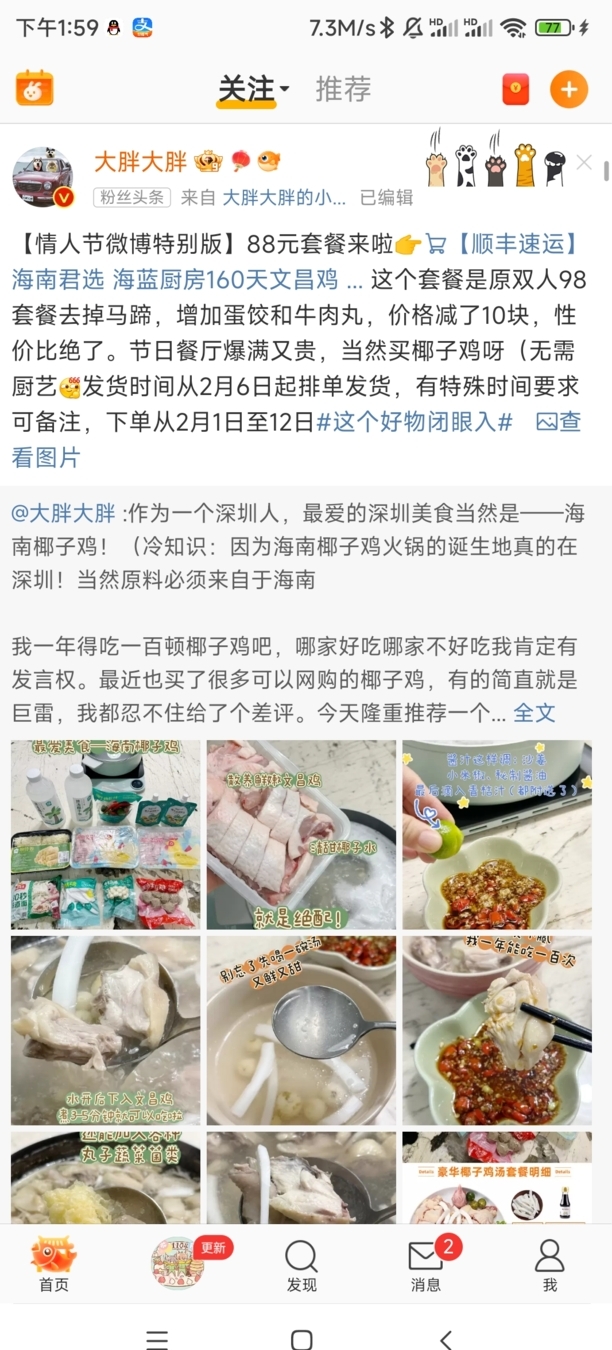Open the 我 profile tab
This screenshot has width=612, height=1350.
(549, 1265)
